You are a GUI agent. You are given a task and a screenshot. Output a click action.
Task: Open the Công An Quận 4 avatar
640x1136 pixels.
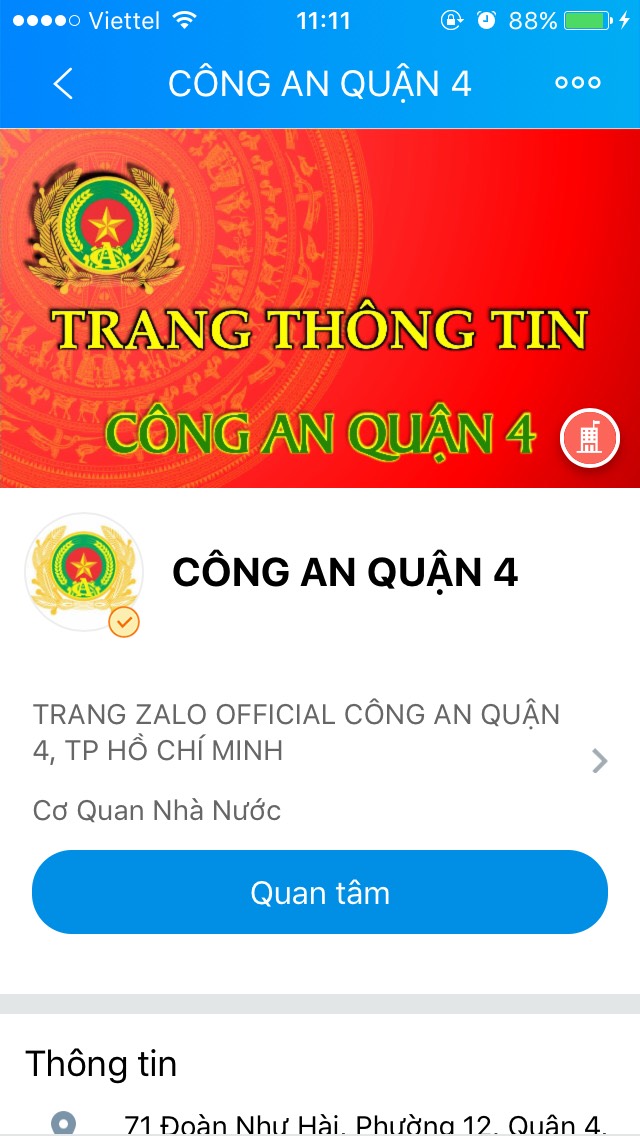(x=84, y=573)
